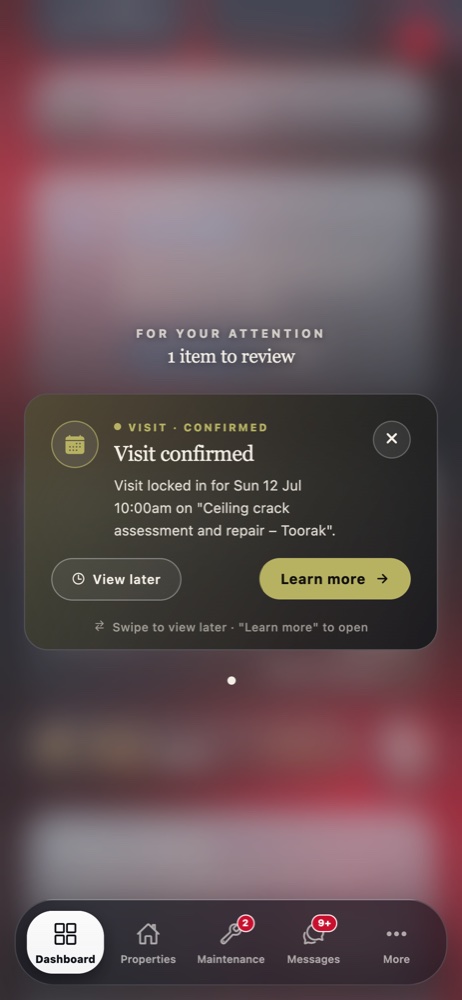Tap the View later button

(116, 579)
